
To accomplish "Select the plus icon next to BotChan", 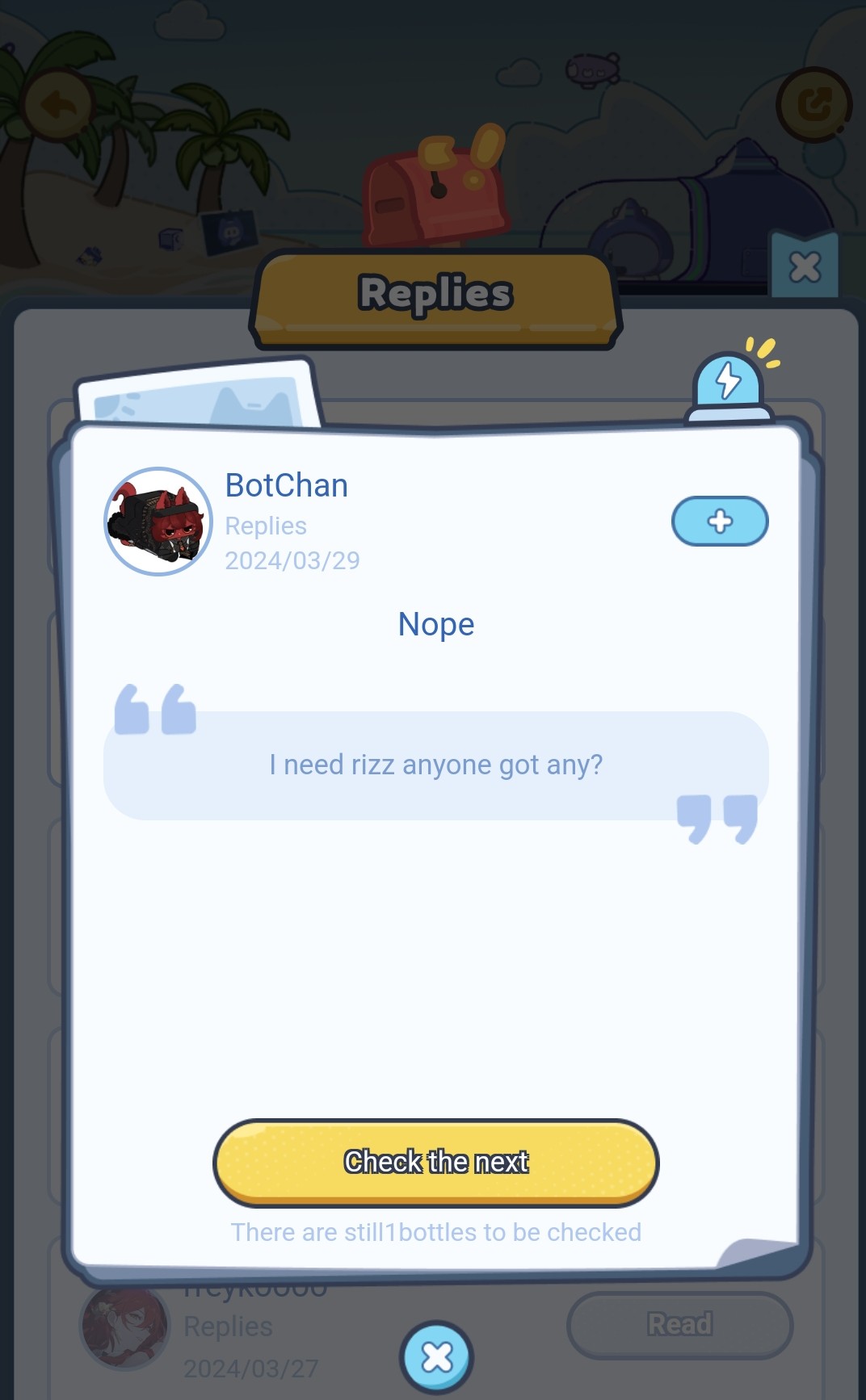I will point(719,522).
